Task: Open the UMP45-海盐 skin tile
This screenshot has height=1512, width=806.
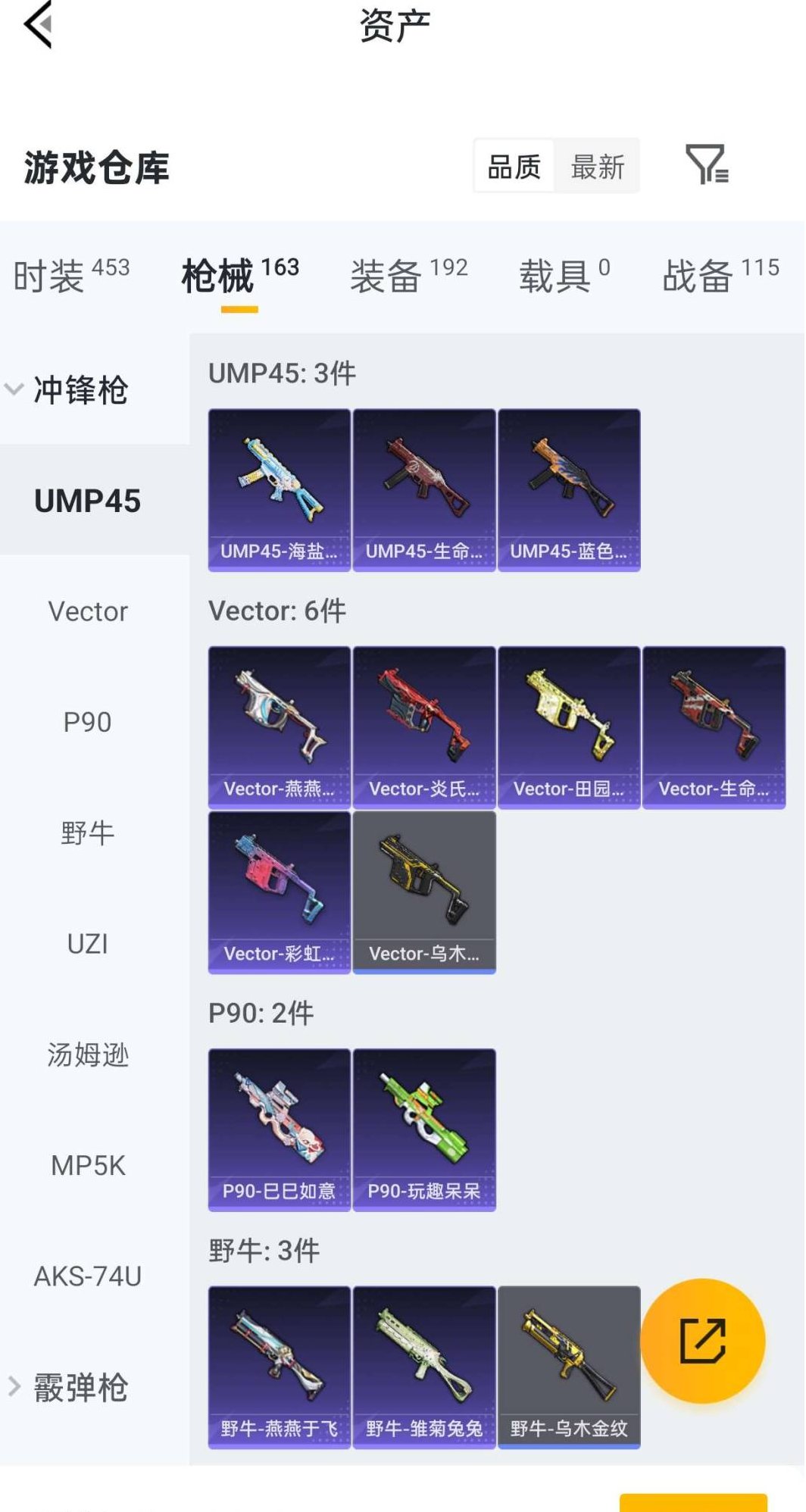Action: pos(280,489)
